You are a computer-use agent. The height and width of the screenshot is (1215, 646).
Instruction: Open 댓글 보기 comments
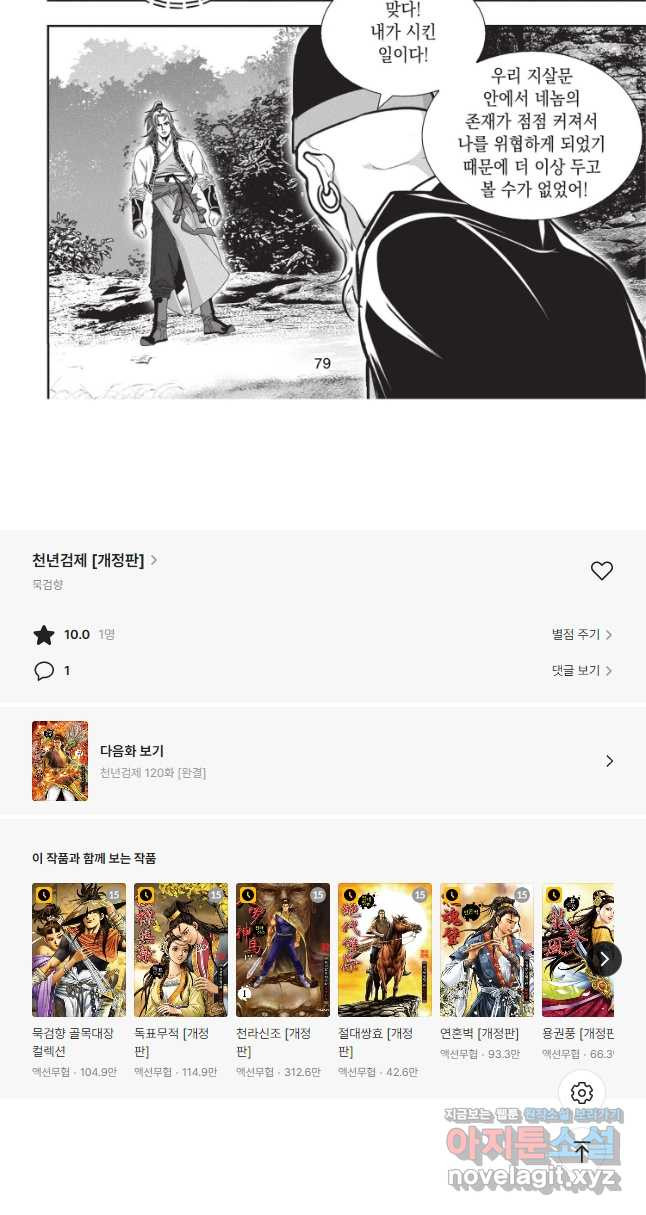tap(582, 671)
